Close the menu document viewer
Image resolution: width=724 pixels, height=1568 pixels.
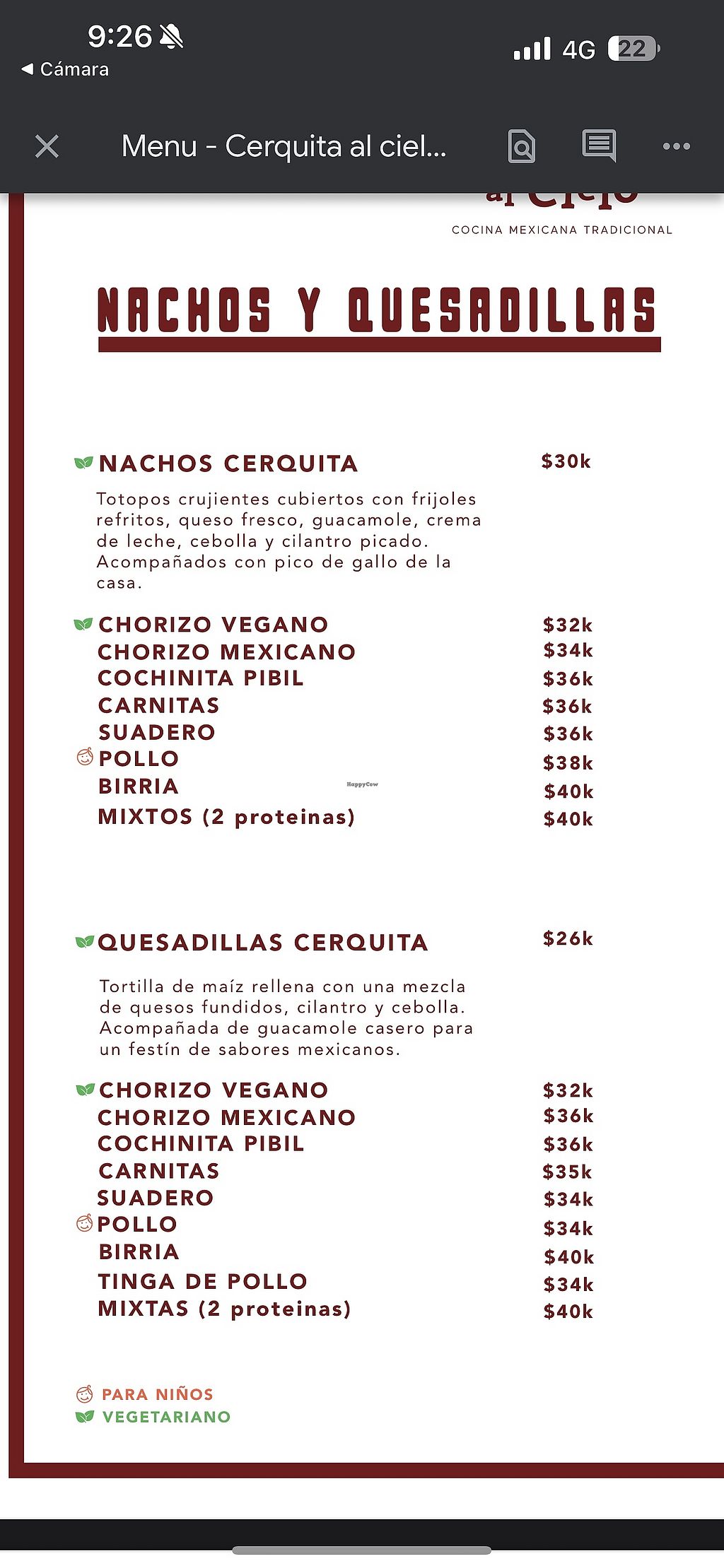click(x=47, y=146)
